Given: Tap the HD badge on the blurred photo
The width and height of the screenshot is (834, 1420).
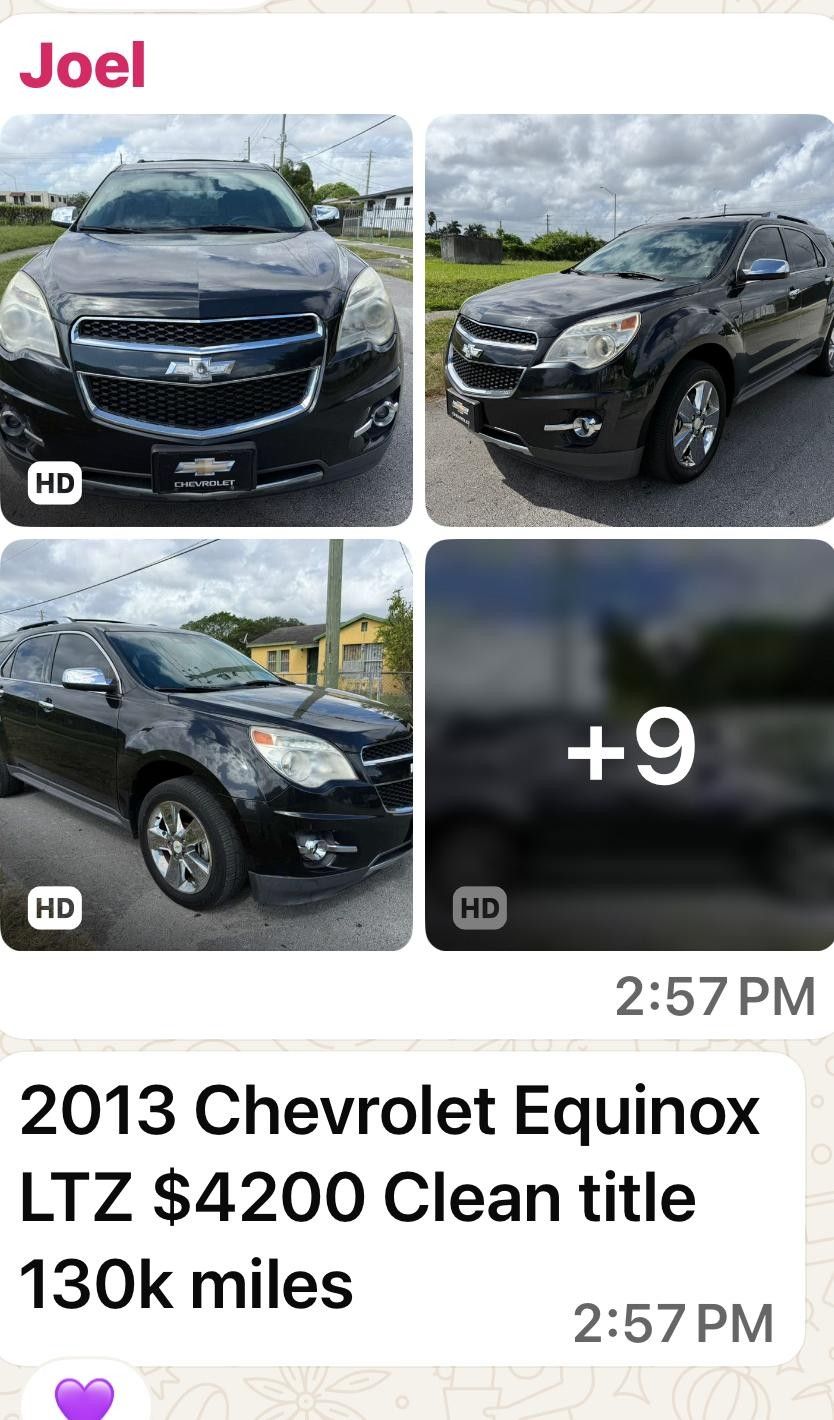Looking at the screenshot, I should coord(481,908).
